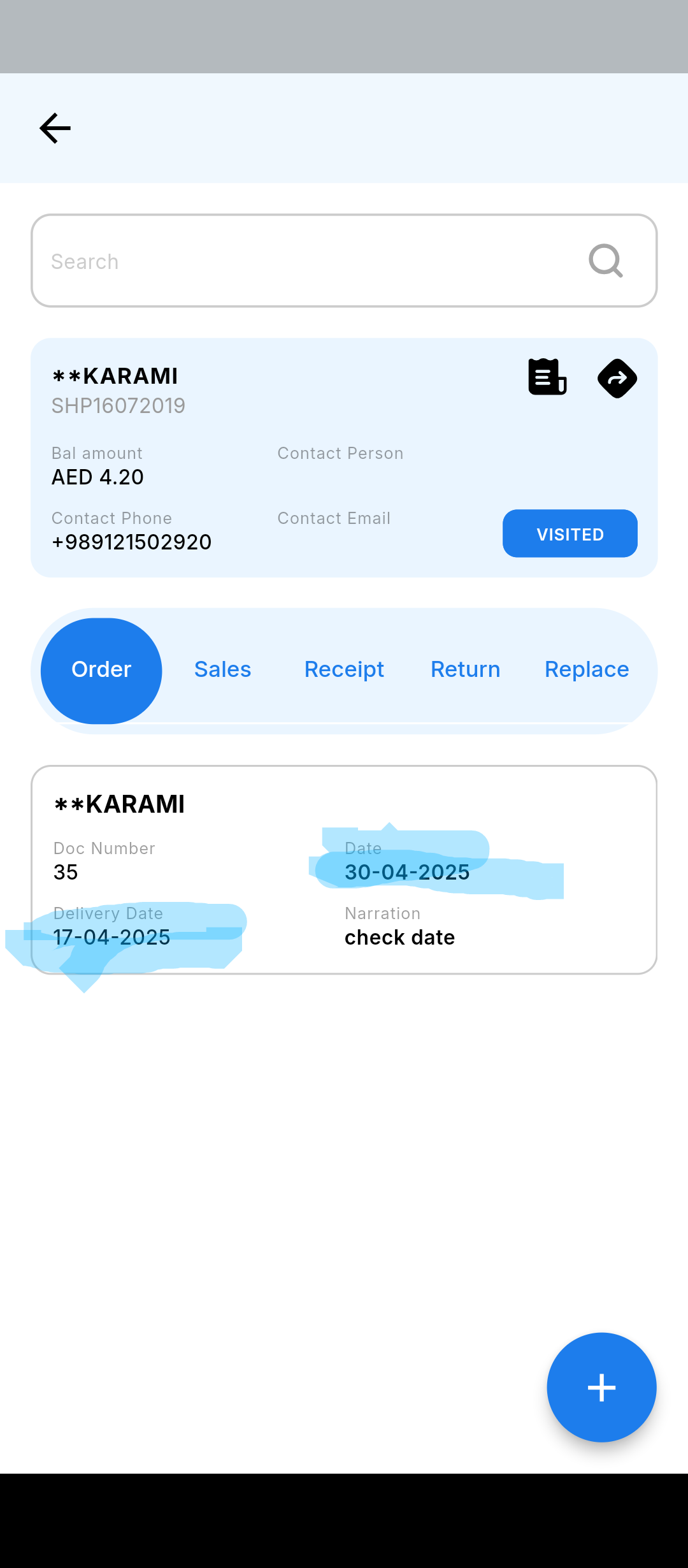
Task: Tap the VISITED button
Action: [x=570, y=534]
